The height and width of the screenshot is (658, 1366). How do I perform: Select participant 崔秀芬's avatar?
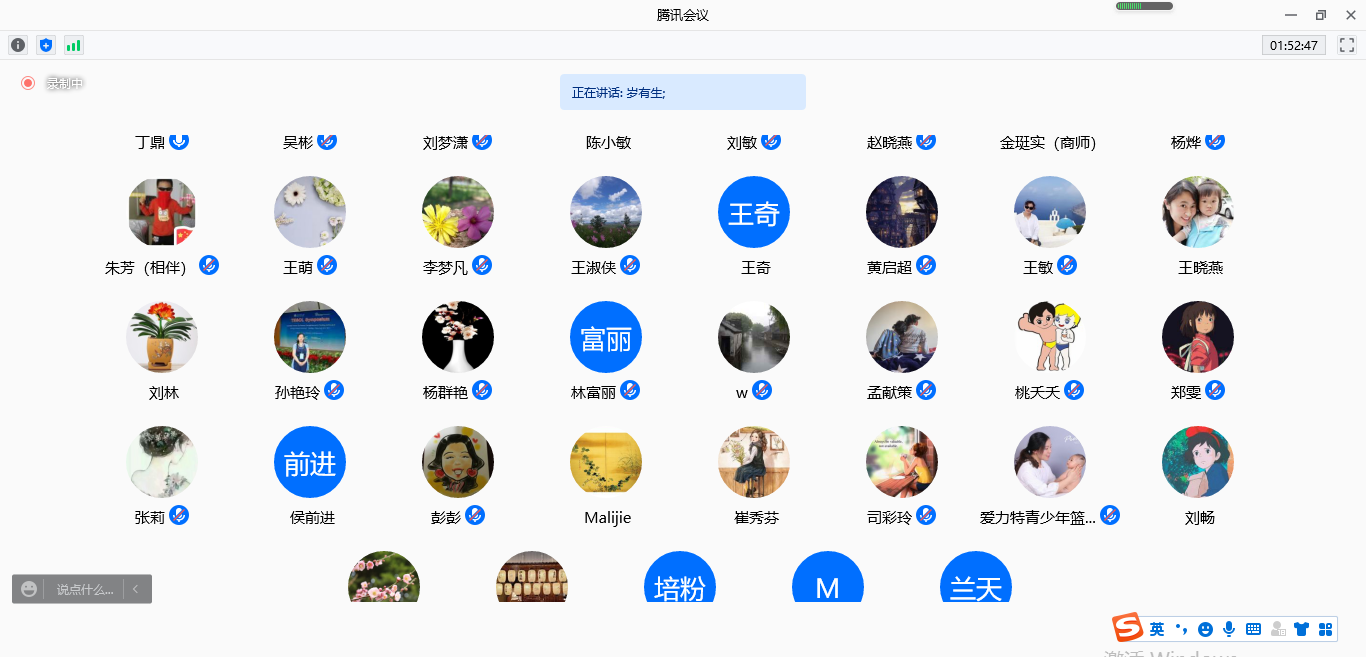tap(754, 462)
